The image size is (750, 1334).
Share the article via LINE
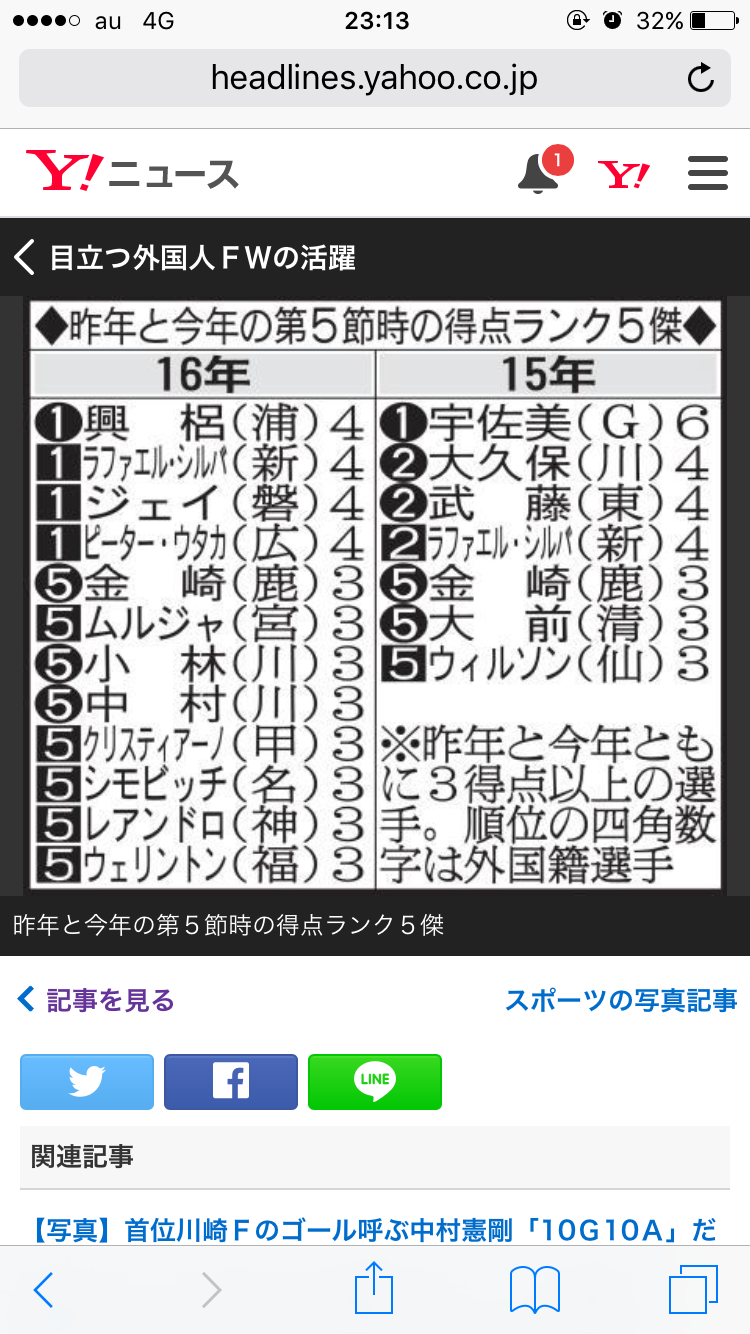(375, 1081)
